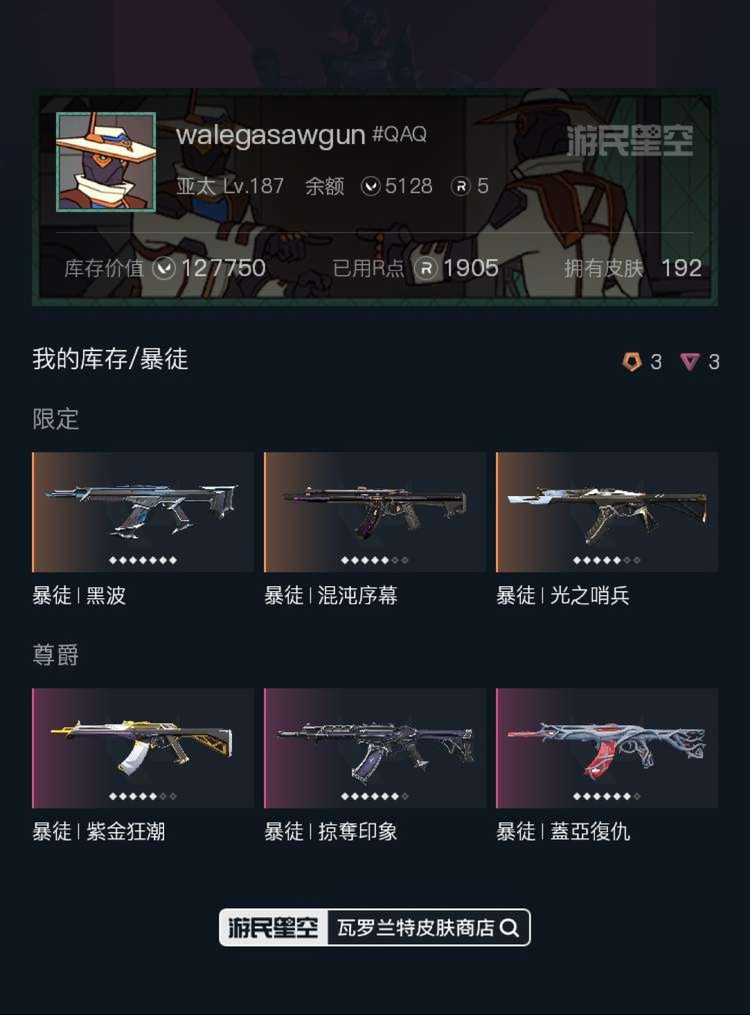Click the orange pentagon limited-tier icon showing 3
The height and width of the screenshot is (1015, 750).
629,362
